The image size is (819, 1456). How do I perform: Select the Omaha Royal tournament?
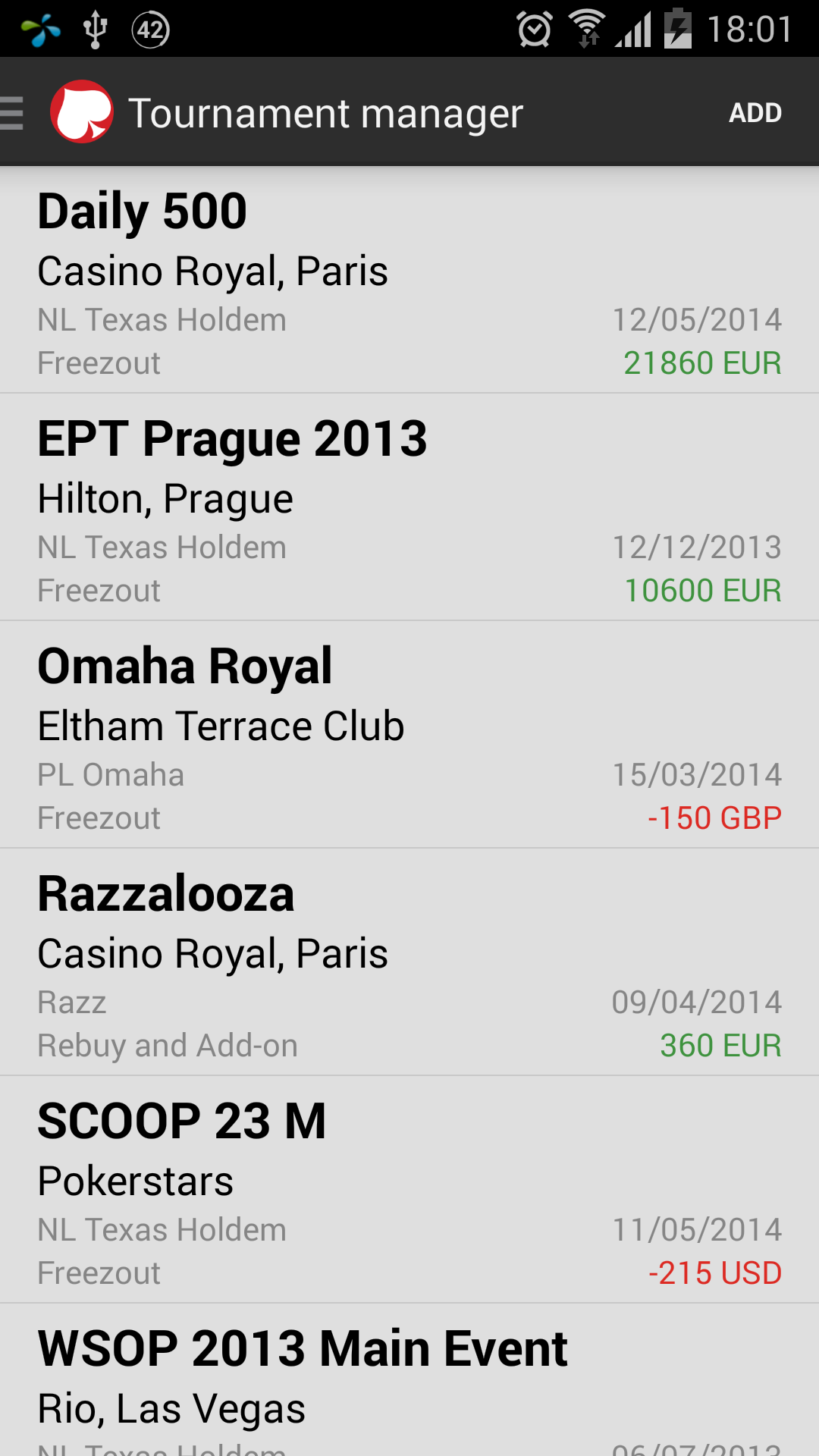pos(409,735)
